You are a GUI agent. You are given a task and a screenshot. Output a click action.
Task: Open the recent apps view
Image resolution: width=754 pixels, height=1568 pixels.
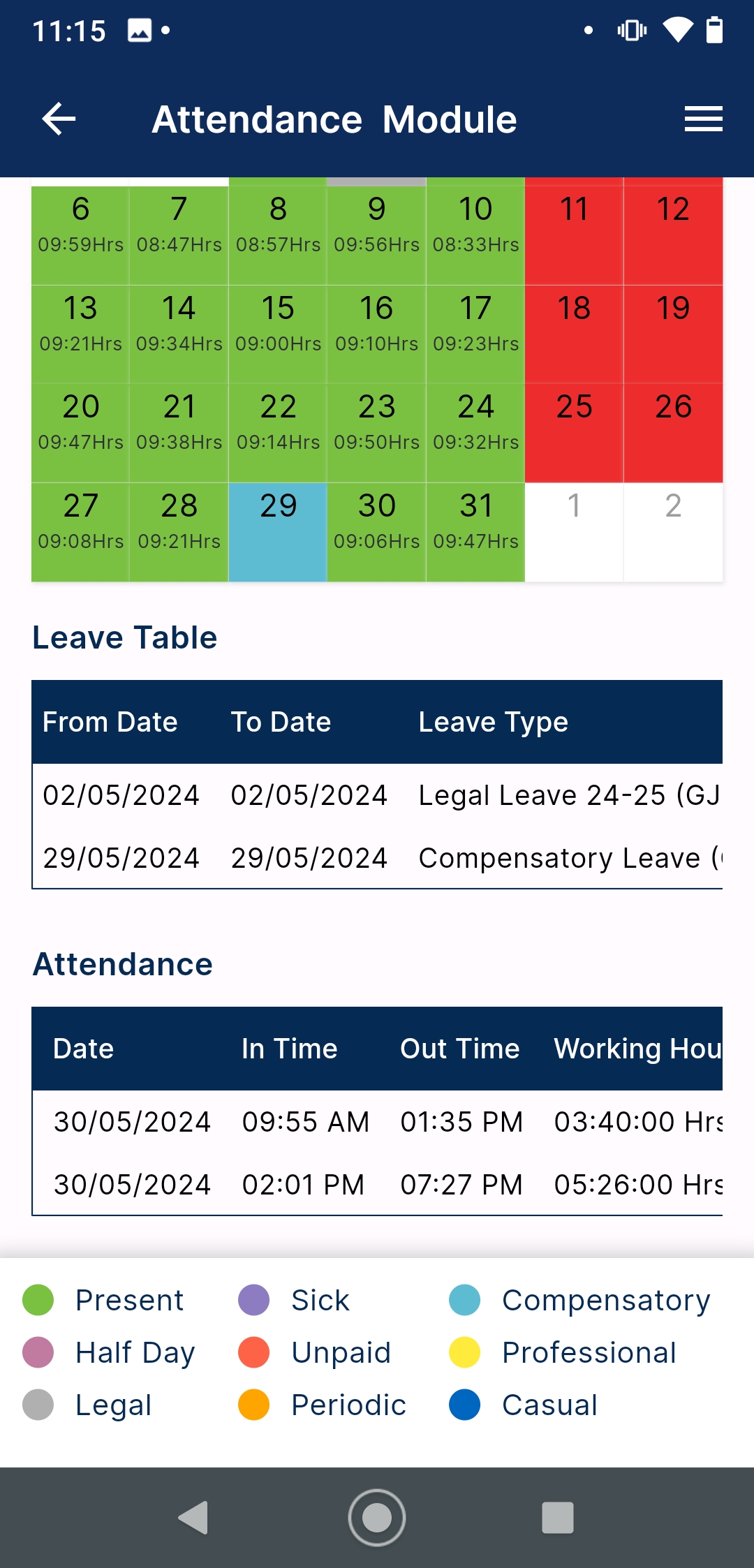(x=558, y=1517)
